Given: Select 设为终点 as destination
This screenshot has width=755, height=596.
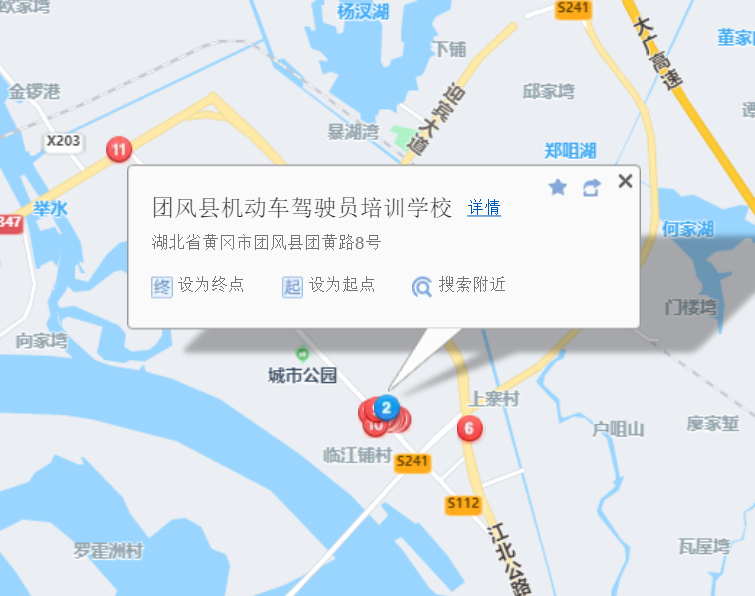Looking at the screenshot, I should pyautogui.click(x=198, y=285).
